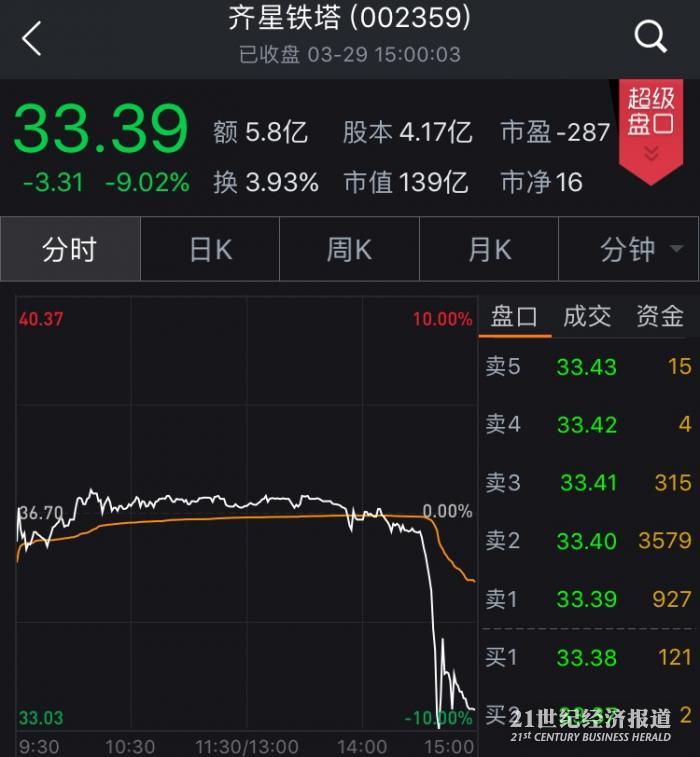Switch to the 分时 chart tab
700x757 pixels.
point(69,250)
